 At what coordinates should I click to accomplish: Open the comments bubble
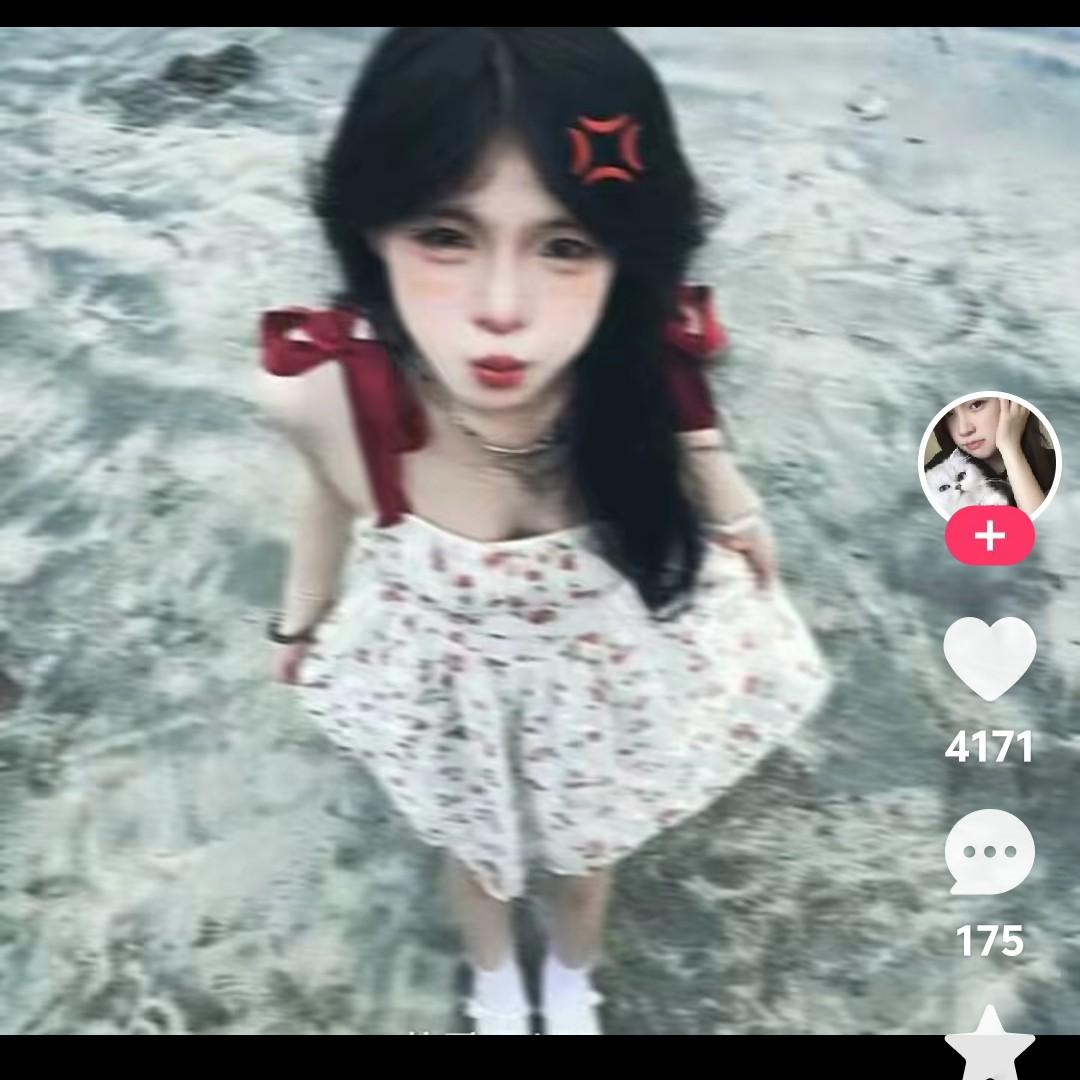coord(989,852)
